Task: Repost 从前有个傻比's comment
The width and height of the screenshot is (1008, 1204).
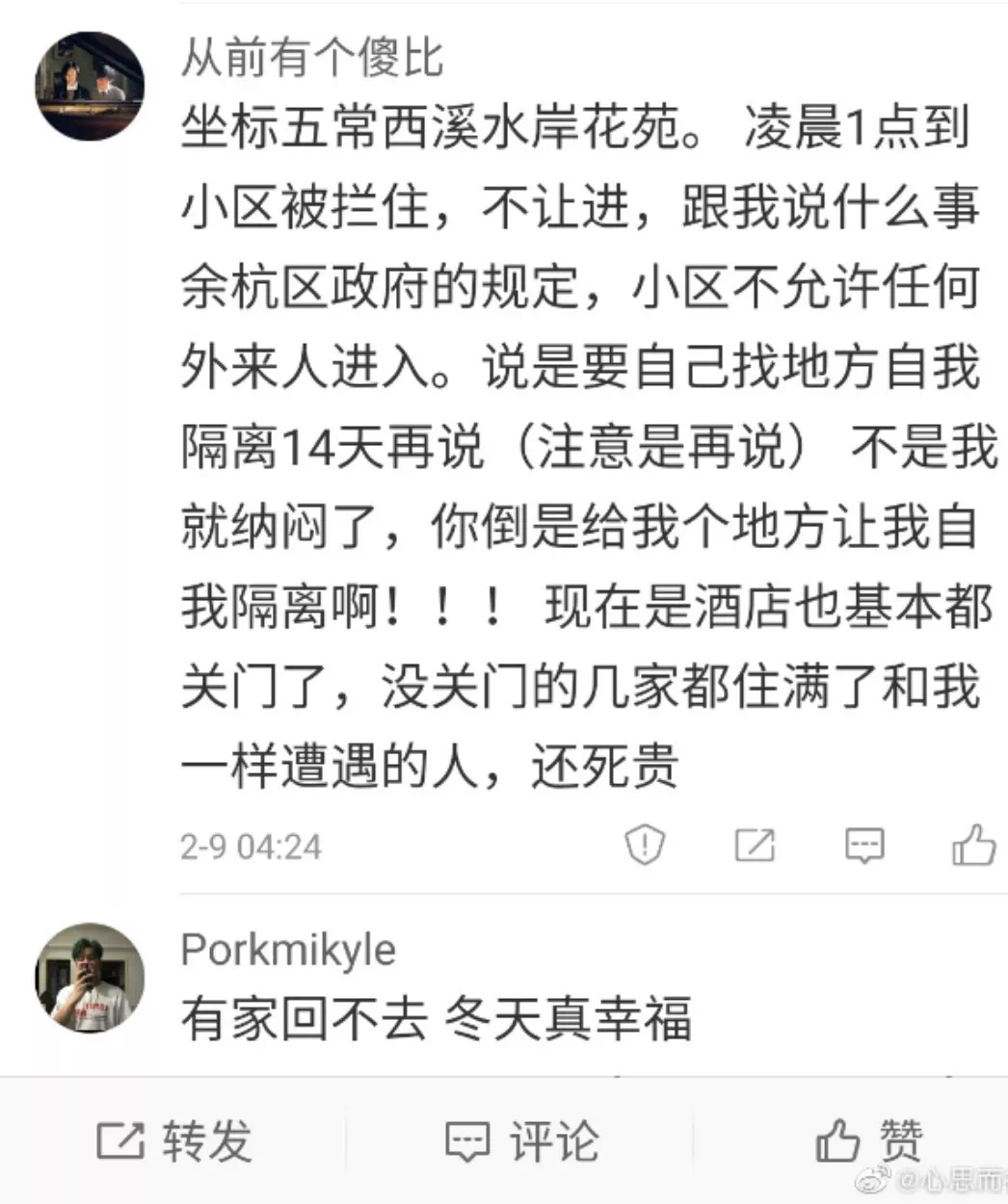Action: click(755, 845)
